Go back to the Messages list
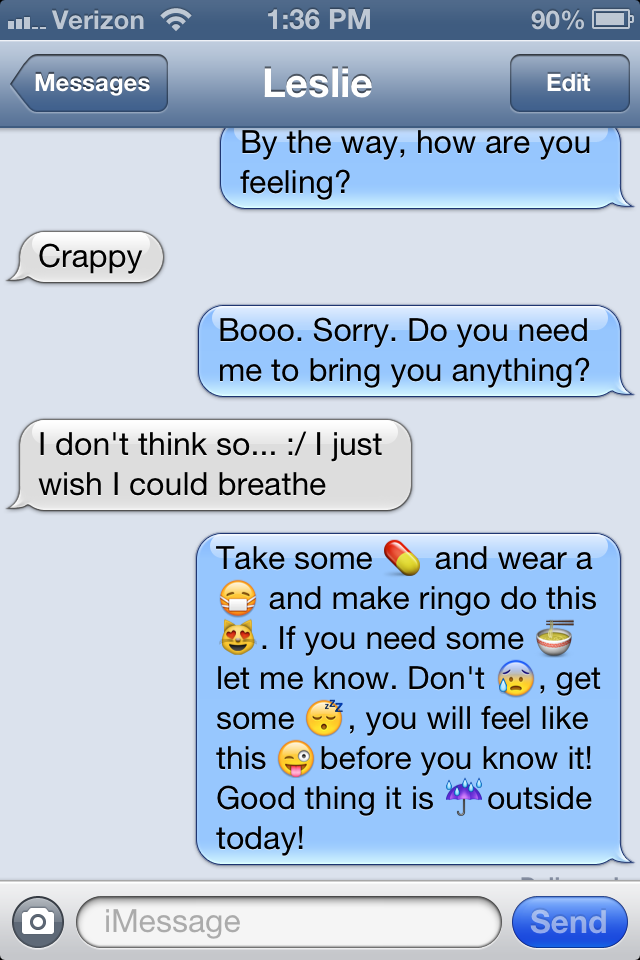 90,84
